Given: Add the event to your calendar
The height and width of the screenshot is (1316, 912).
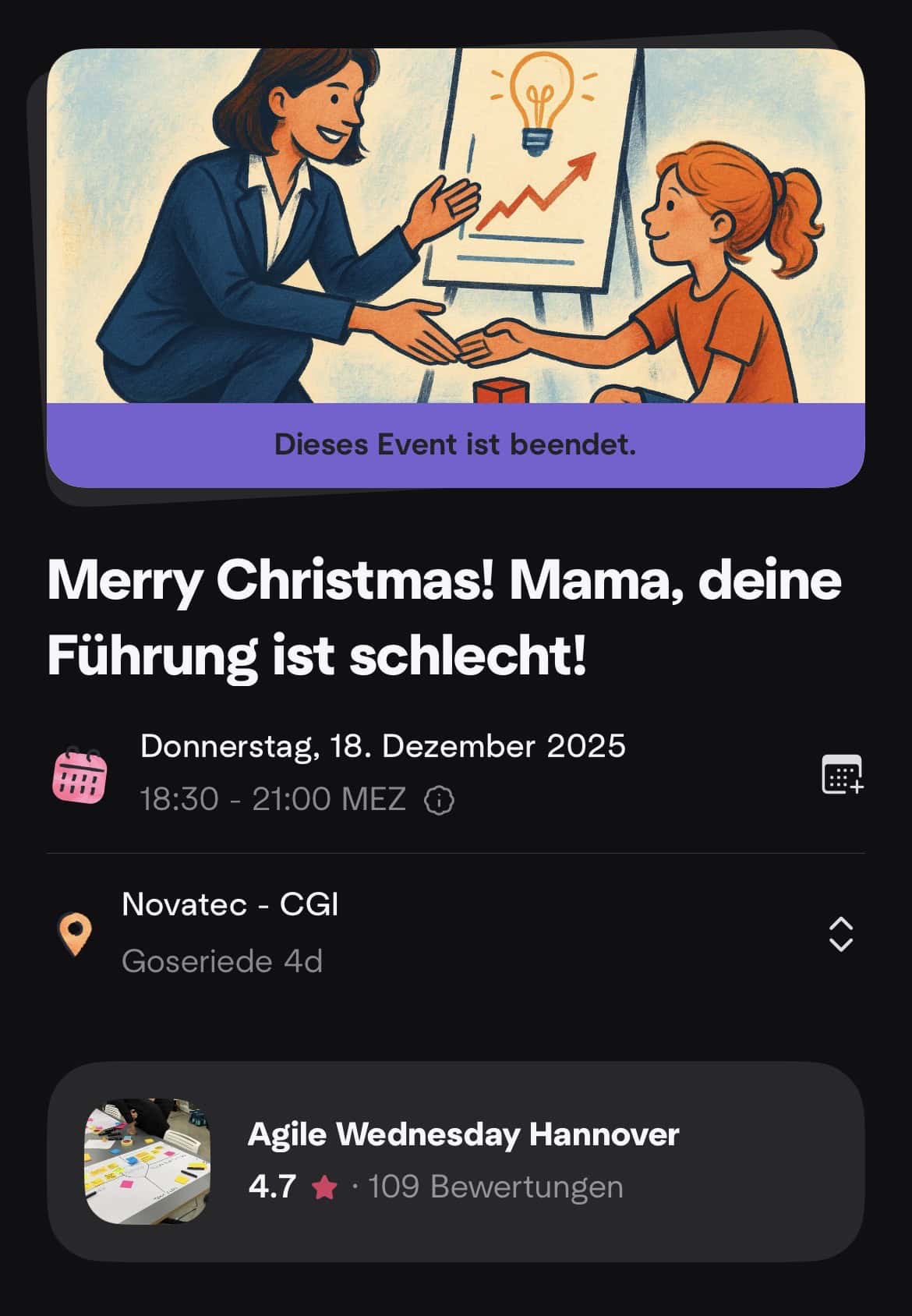Looking at the screenshot, I should (842, 774).
